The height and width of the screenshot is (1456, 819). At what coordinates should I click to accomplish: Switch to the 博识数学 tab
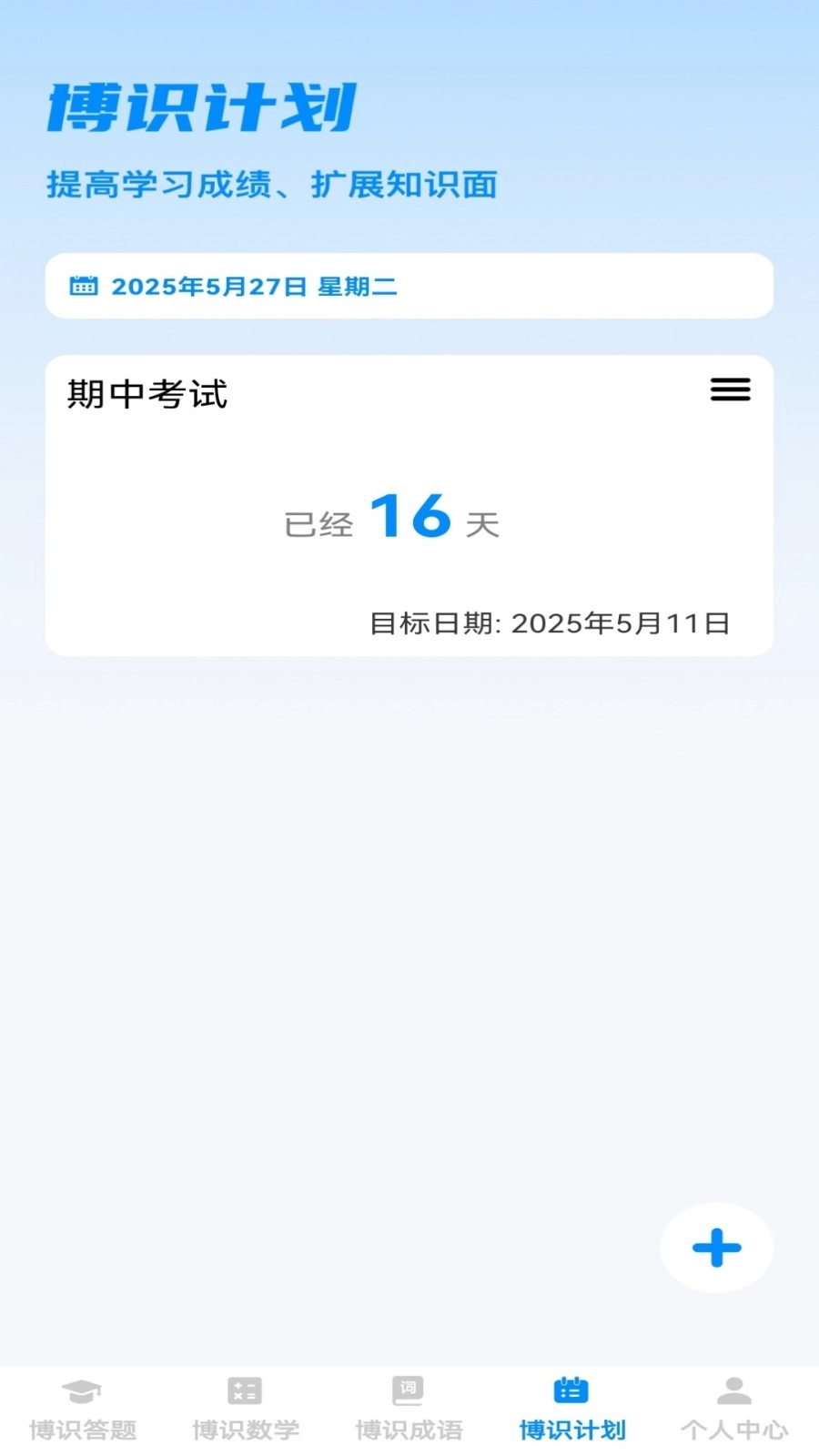click(x=245, y=1409)
